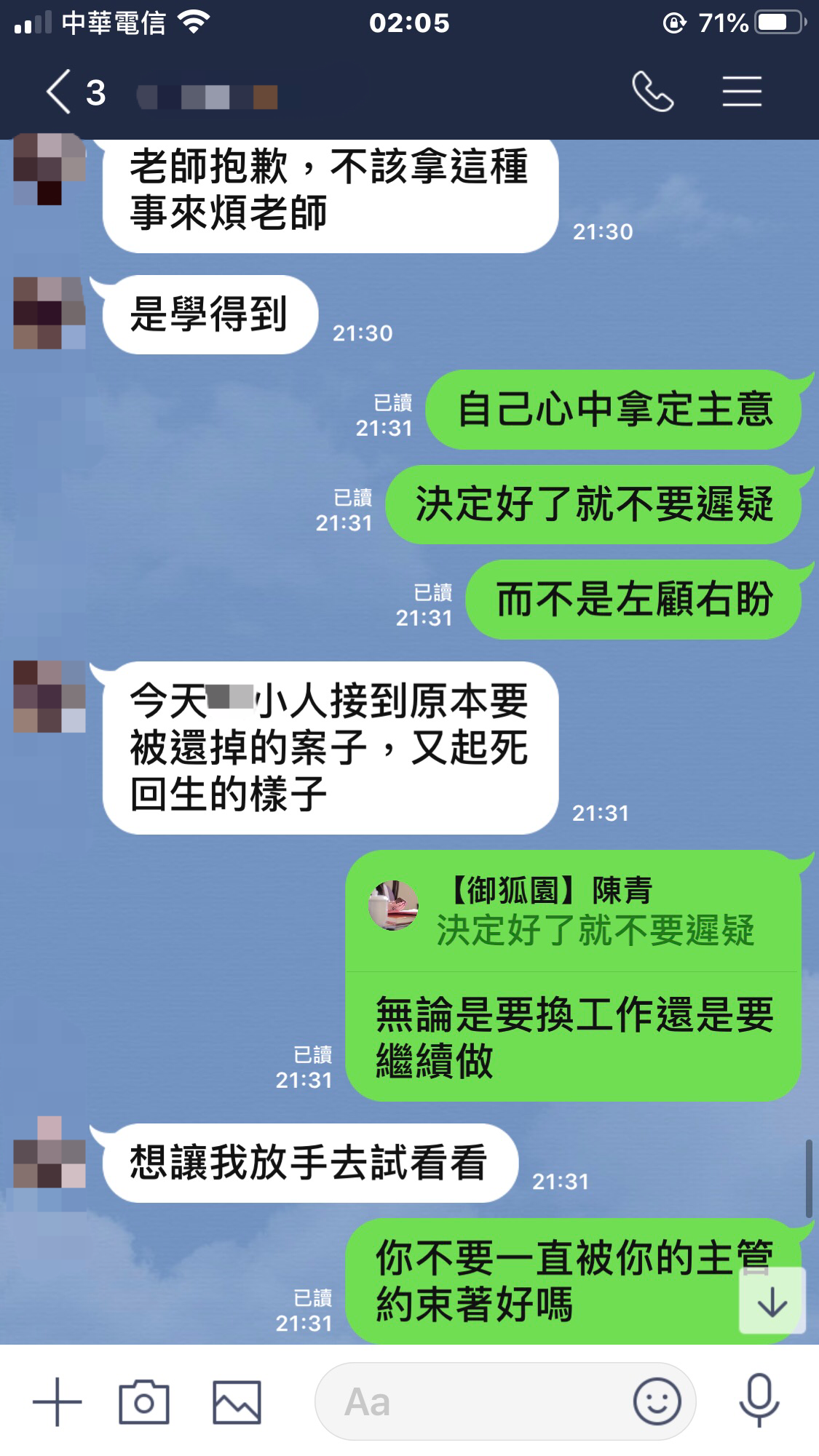
Task: Record a voice message
Action: tap(759, 1402)
